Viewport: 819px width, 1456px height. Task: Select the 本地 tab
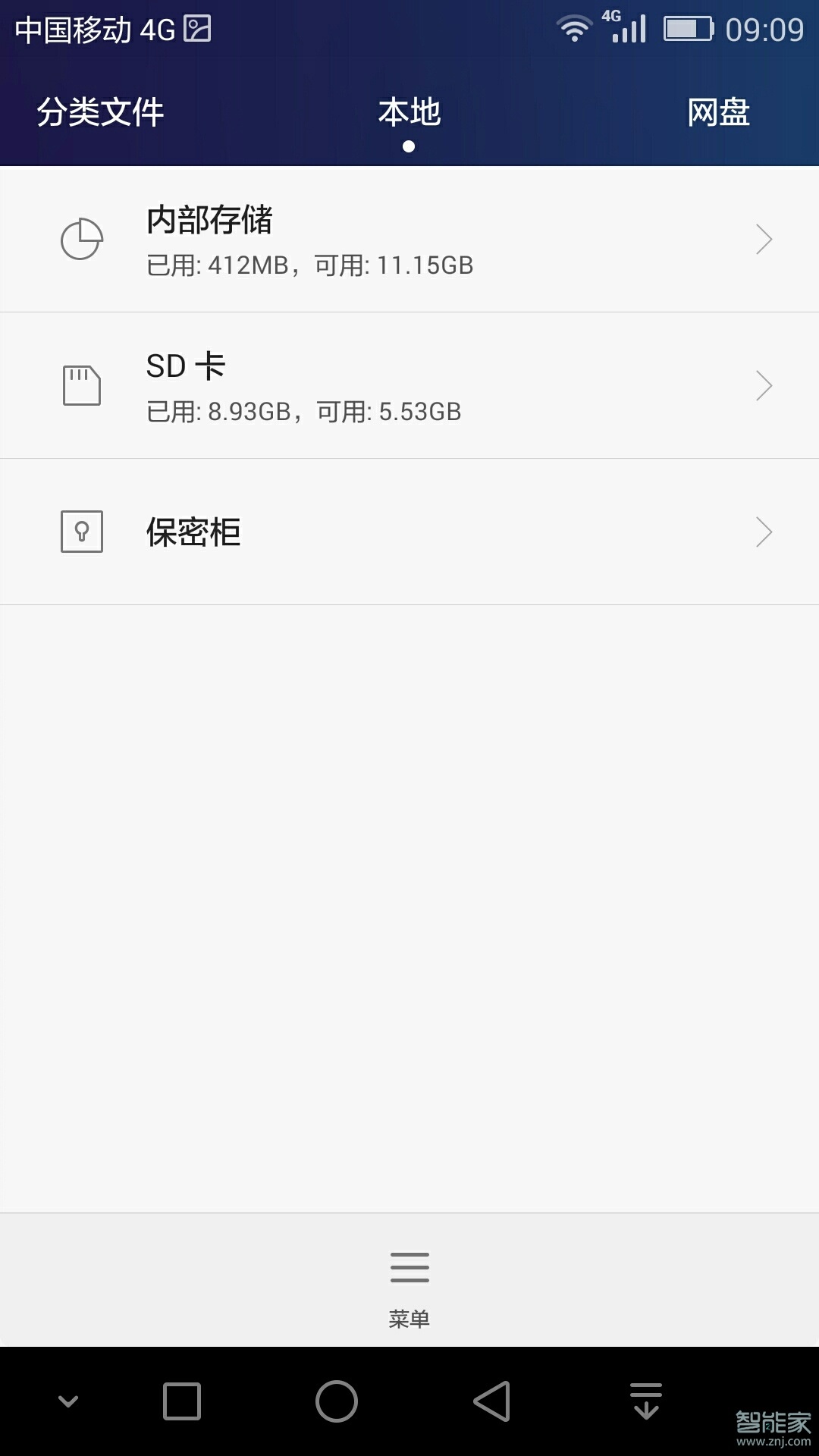tap(409, 111)
